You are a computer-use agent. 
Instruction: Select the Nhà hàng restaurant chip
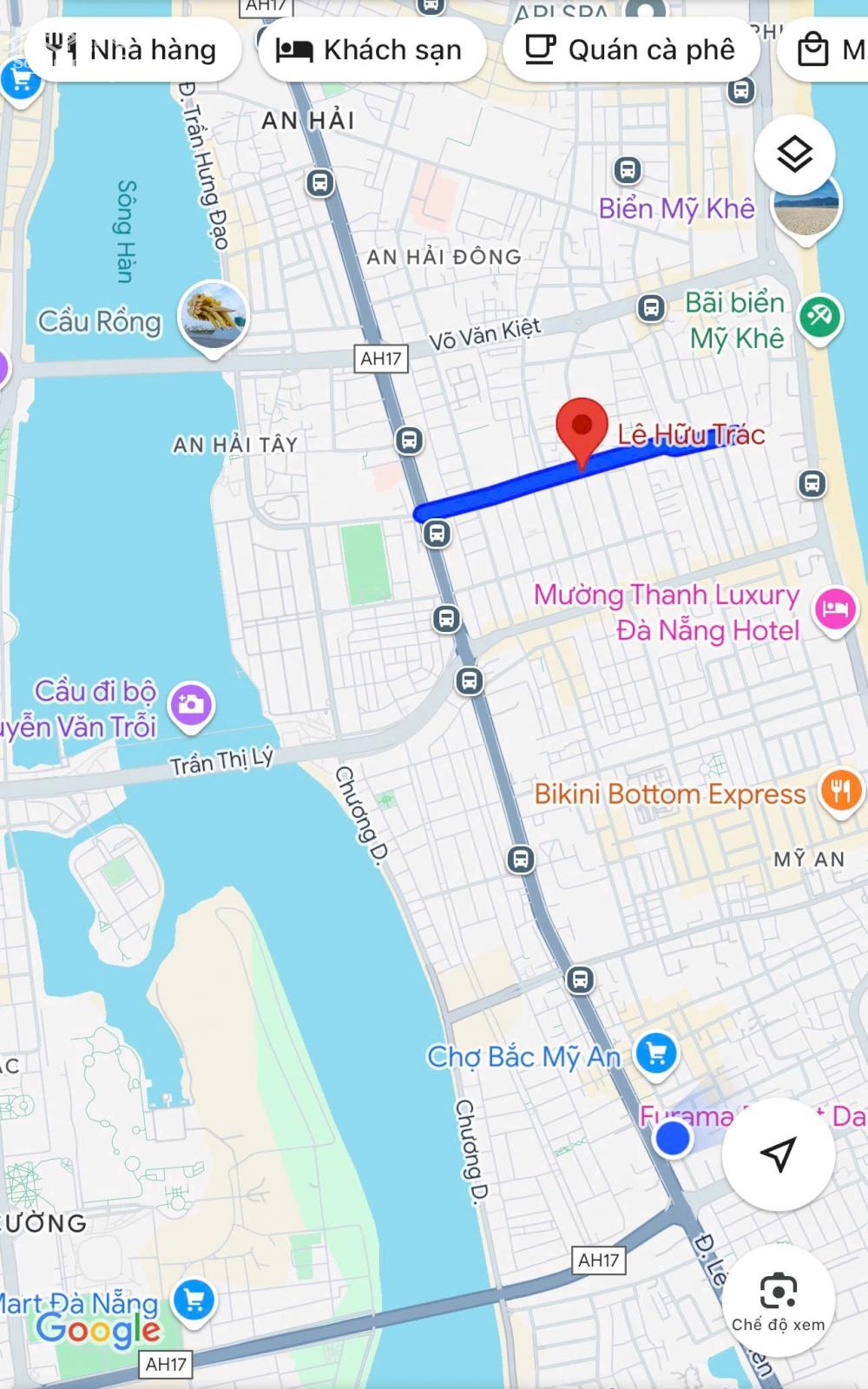[x=133, y=50]
